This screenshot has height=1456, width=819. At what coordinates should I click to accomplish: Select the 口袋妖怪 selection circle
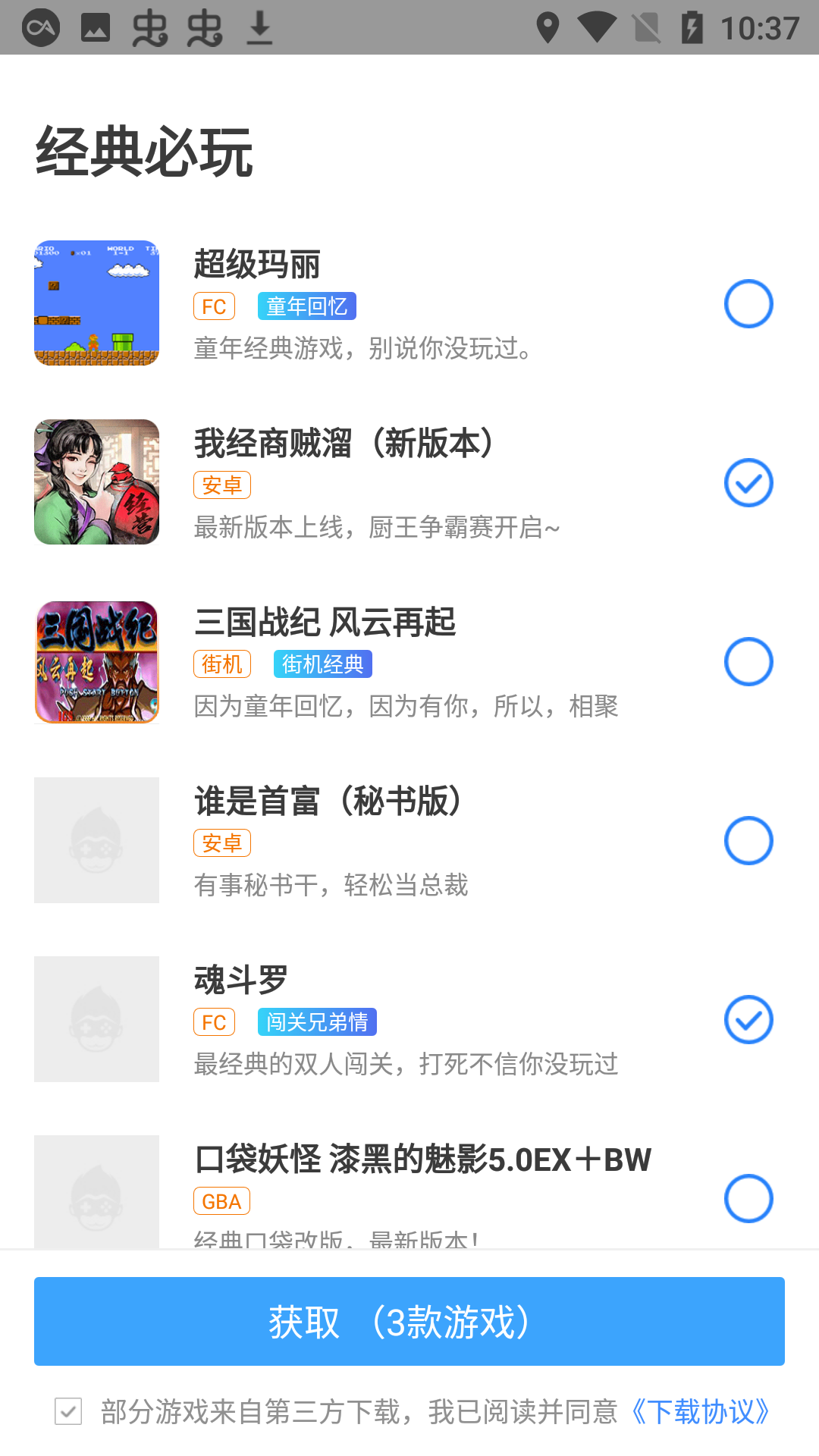tap(748, 1198)
